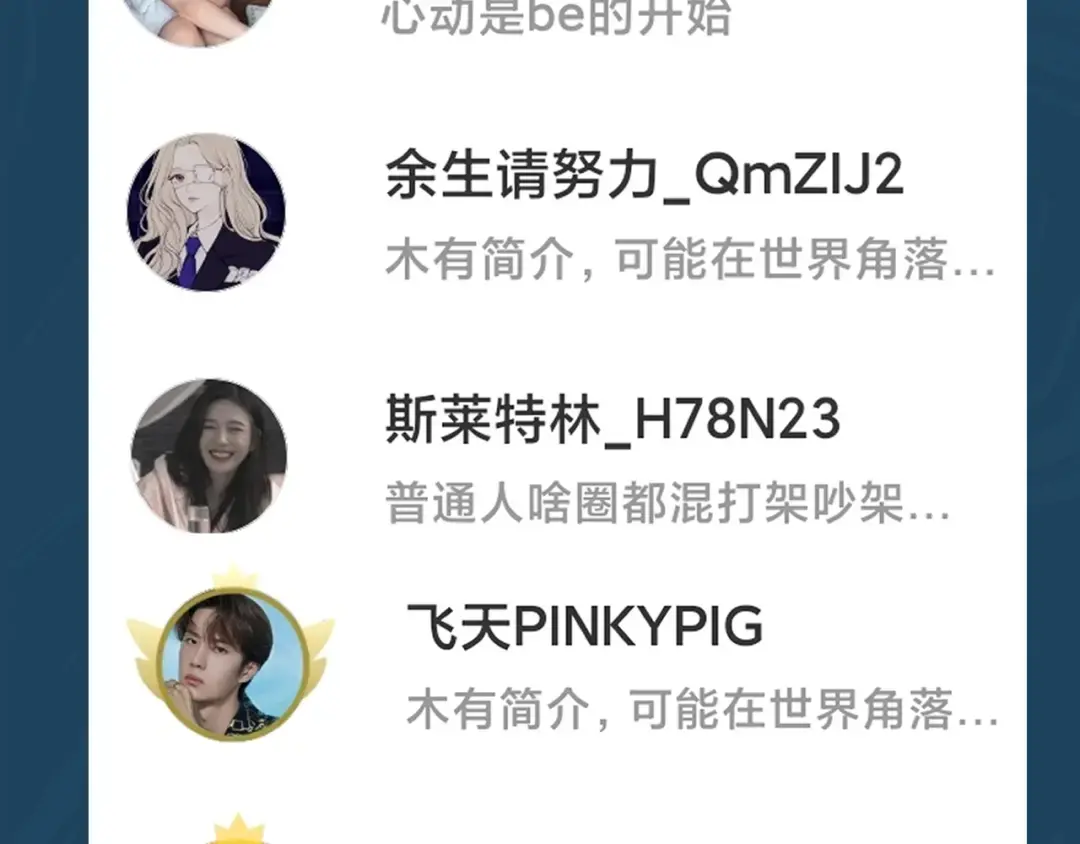
Task: View user 斯莱特林_H78N23
Action: [x=612, y=422]
